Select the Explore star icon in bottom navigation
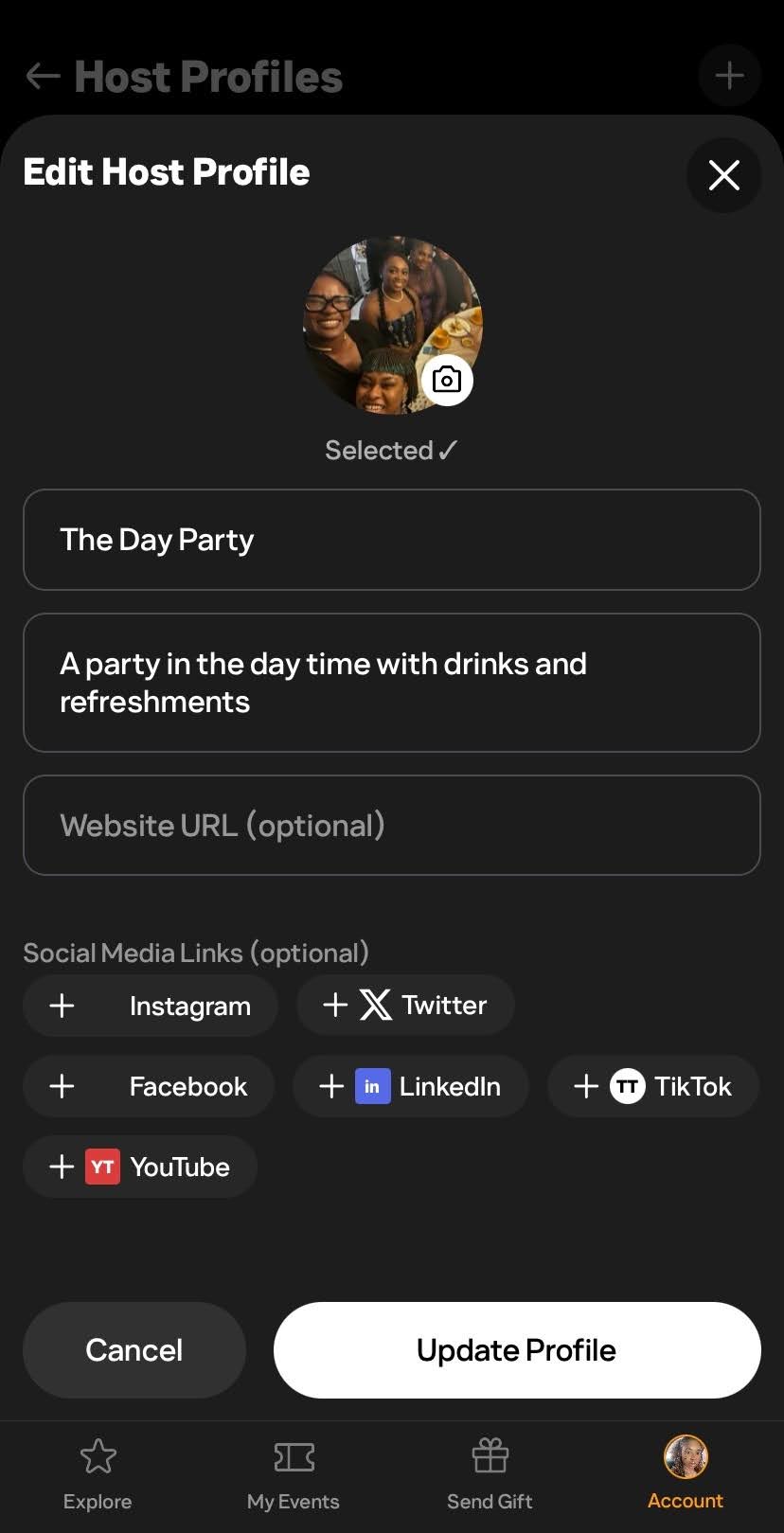Screen dimensions: 784x1533 point(97,1456)
